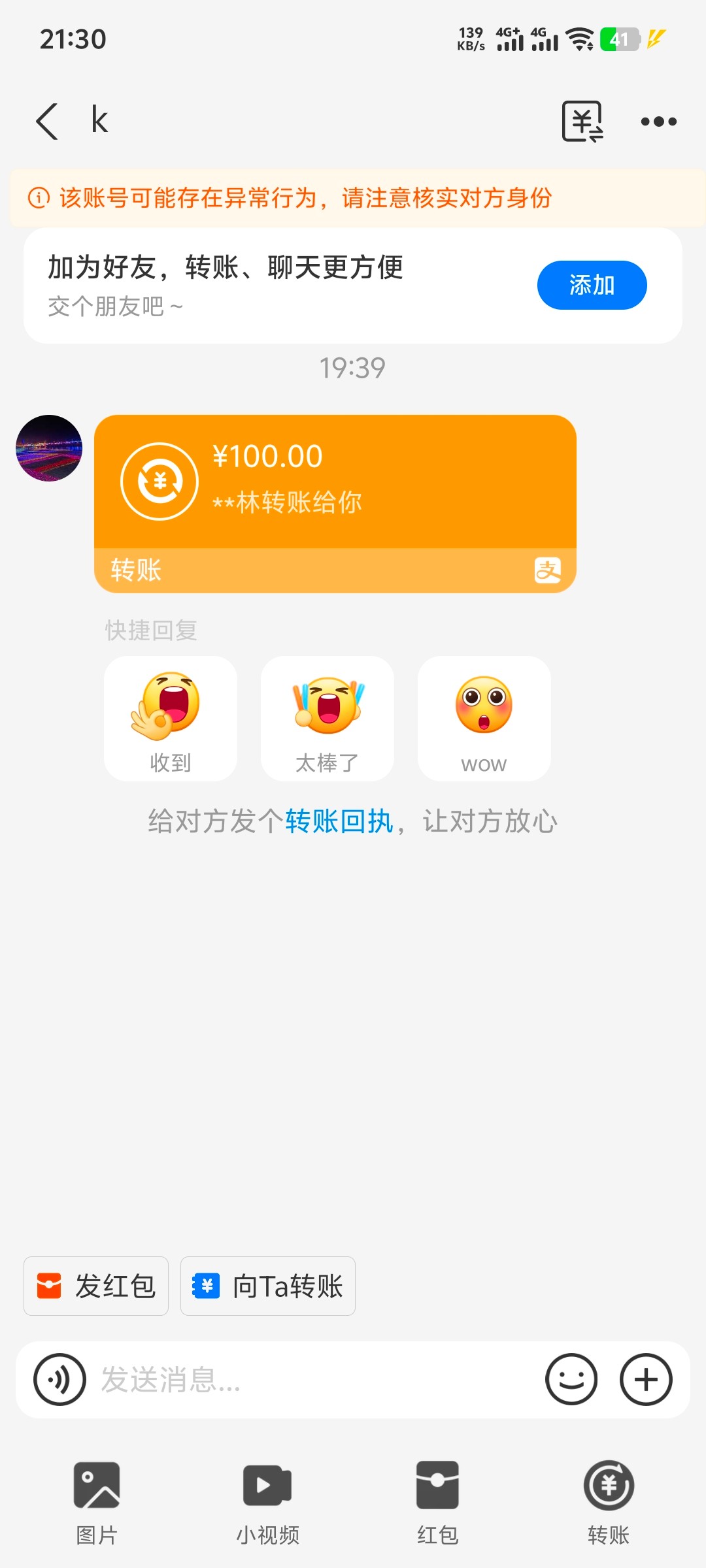Tap 添加 to add as friend

click(591, 284)
